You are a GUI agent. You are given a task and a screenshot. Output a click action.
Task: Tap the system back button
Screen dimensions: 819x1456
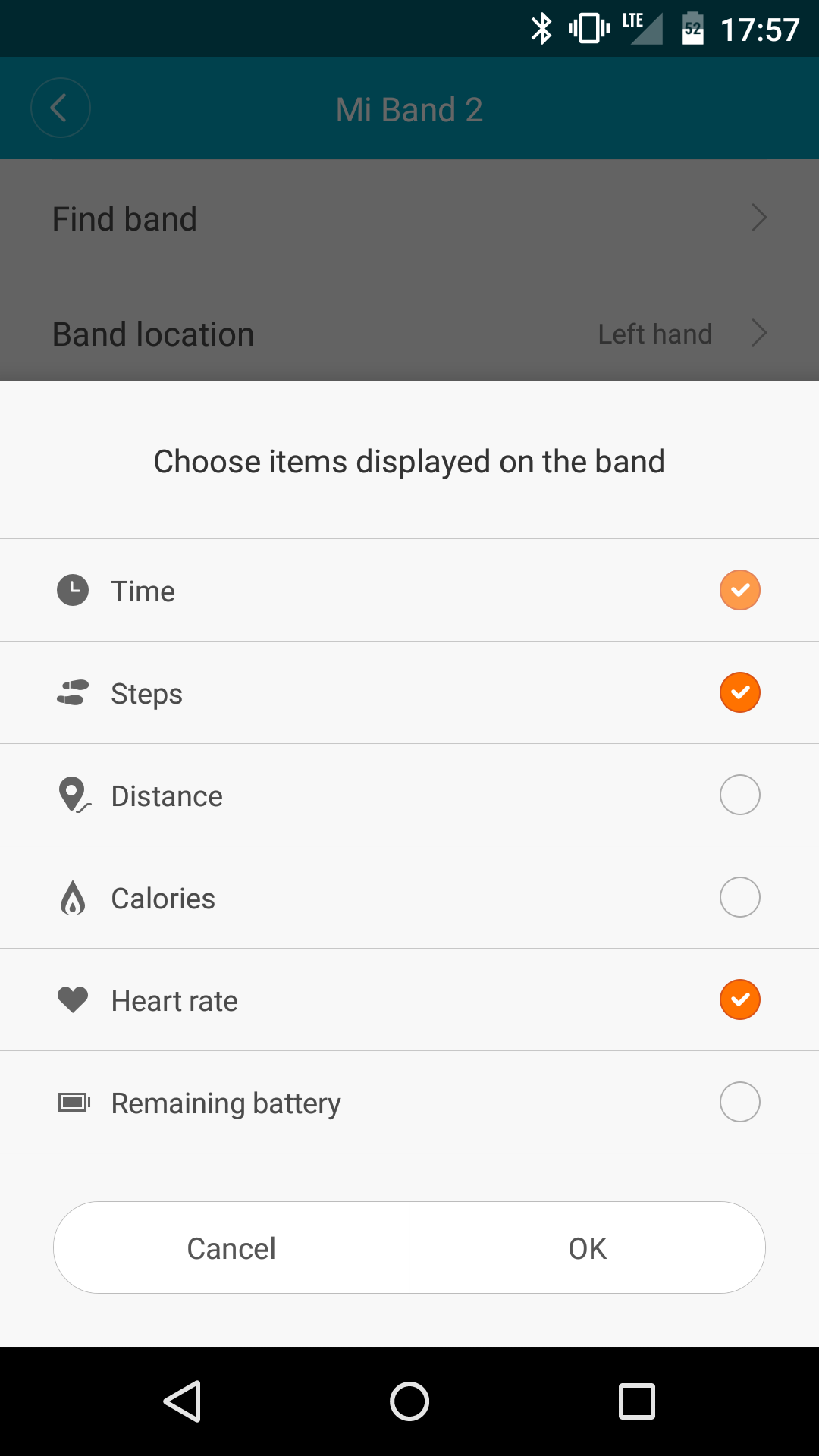(x=182, y=1401)
